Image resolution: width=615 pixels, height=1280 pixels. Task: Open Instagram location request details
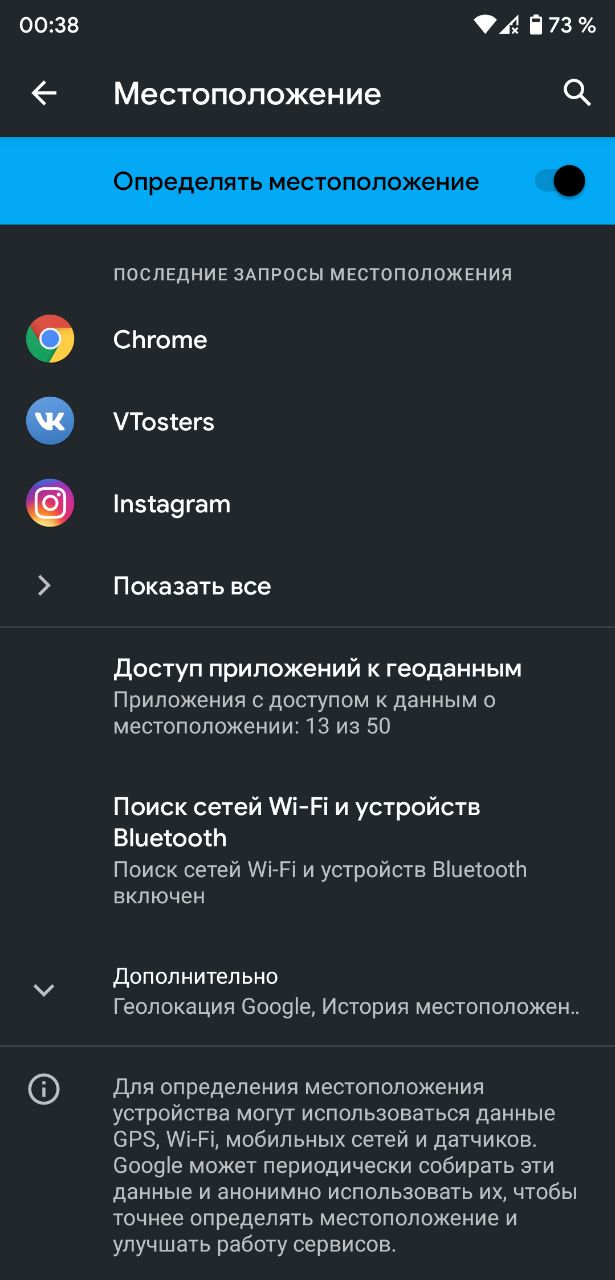[x=172, y=504]
